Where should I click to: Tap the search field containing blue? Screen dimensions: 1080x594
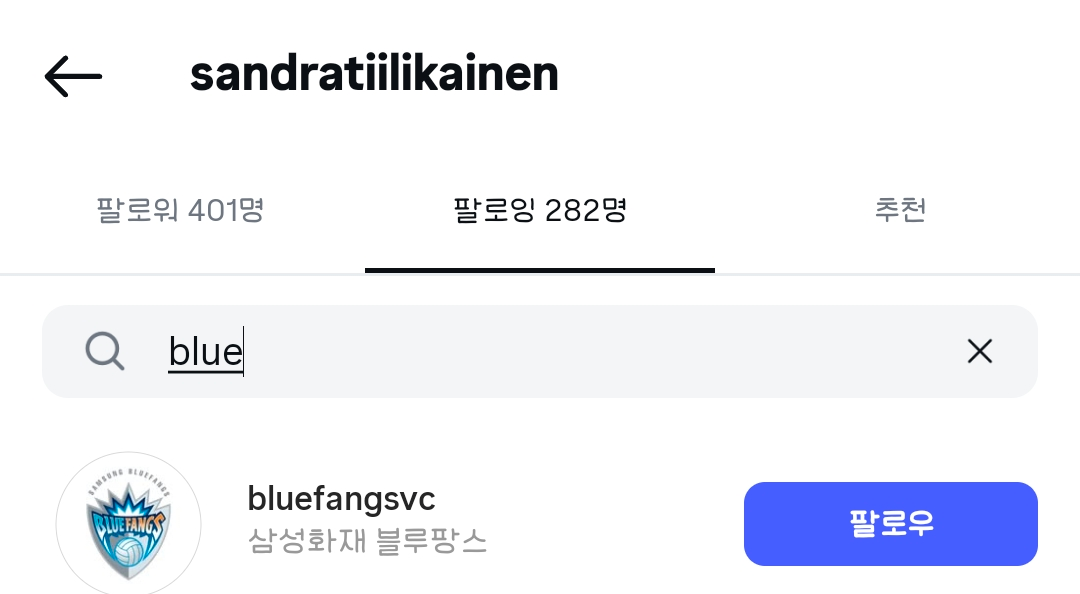[540, 351]
